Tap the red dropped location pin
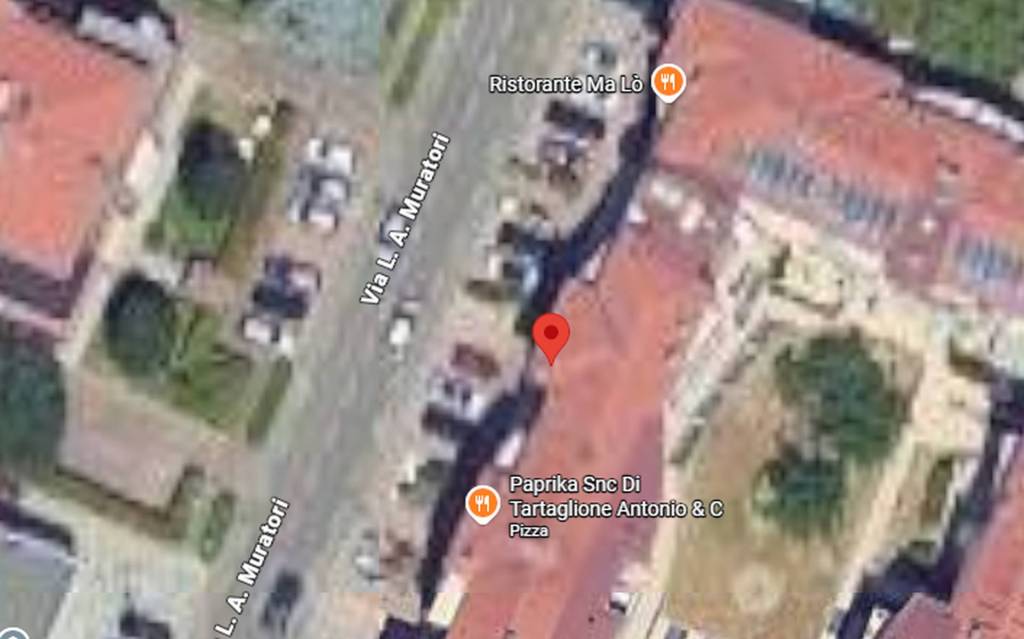The image size is (1024, 639). point(550,336)
